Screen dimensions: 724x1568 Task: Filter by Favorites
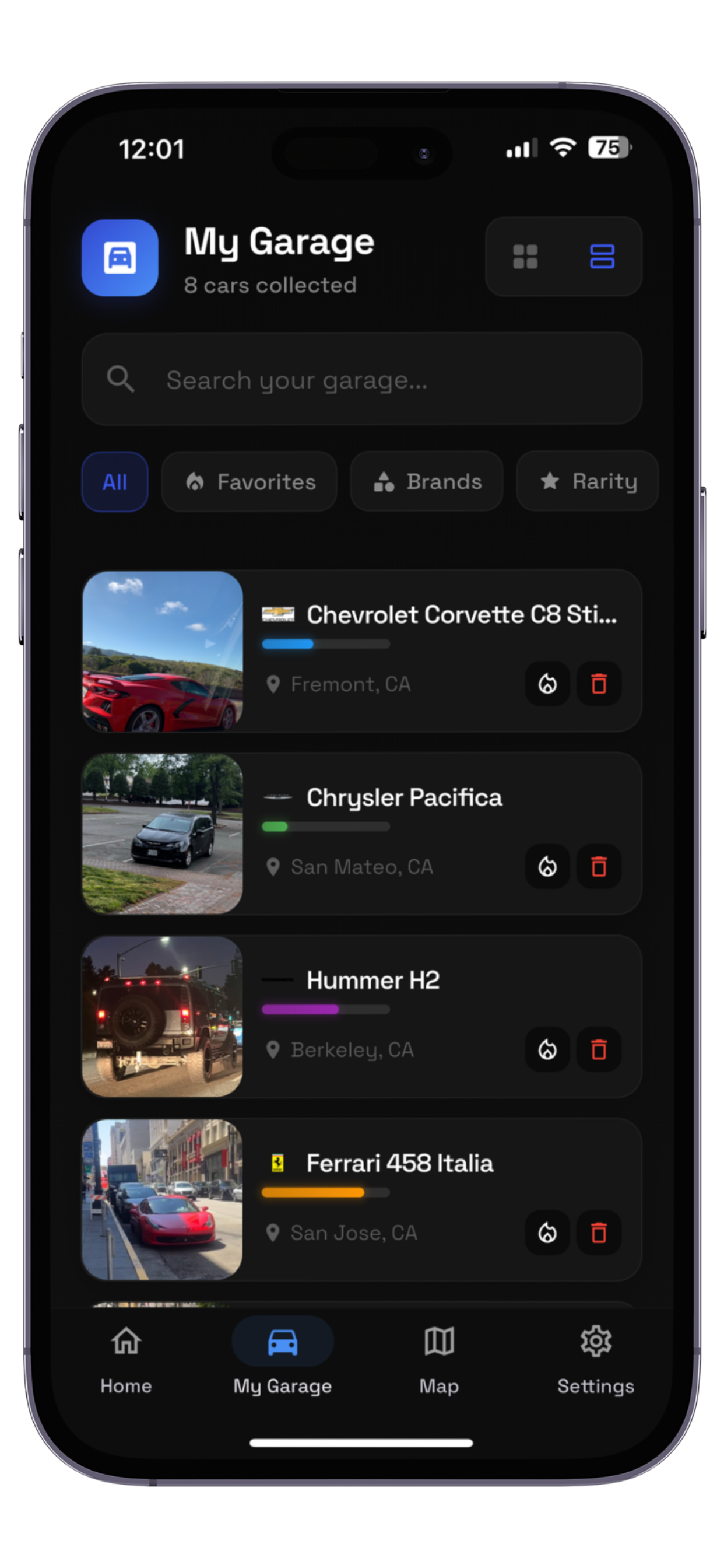click(249, 482)
